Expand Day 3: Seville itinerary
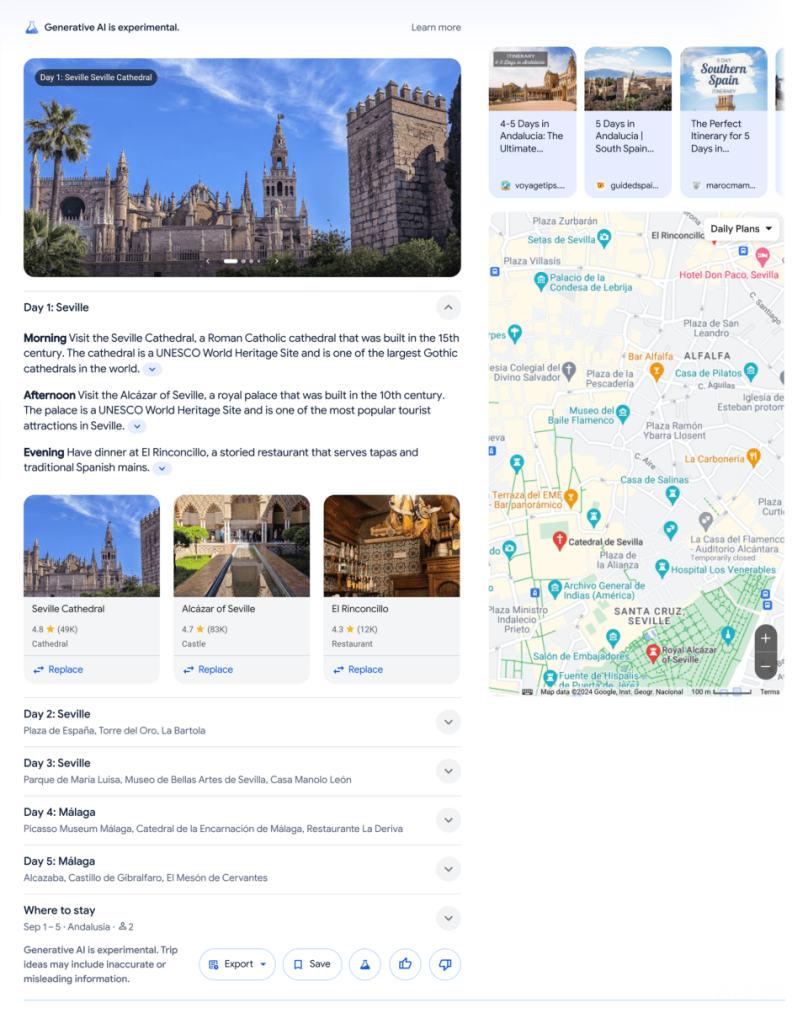This screenshot has width=808, height=1024. pos(448,771)
